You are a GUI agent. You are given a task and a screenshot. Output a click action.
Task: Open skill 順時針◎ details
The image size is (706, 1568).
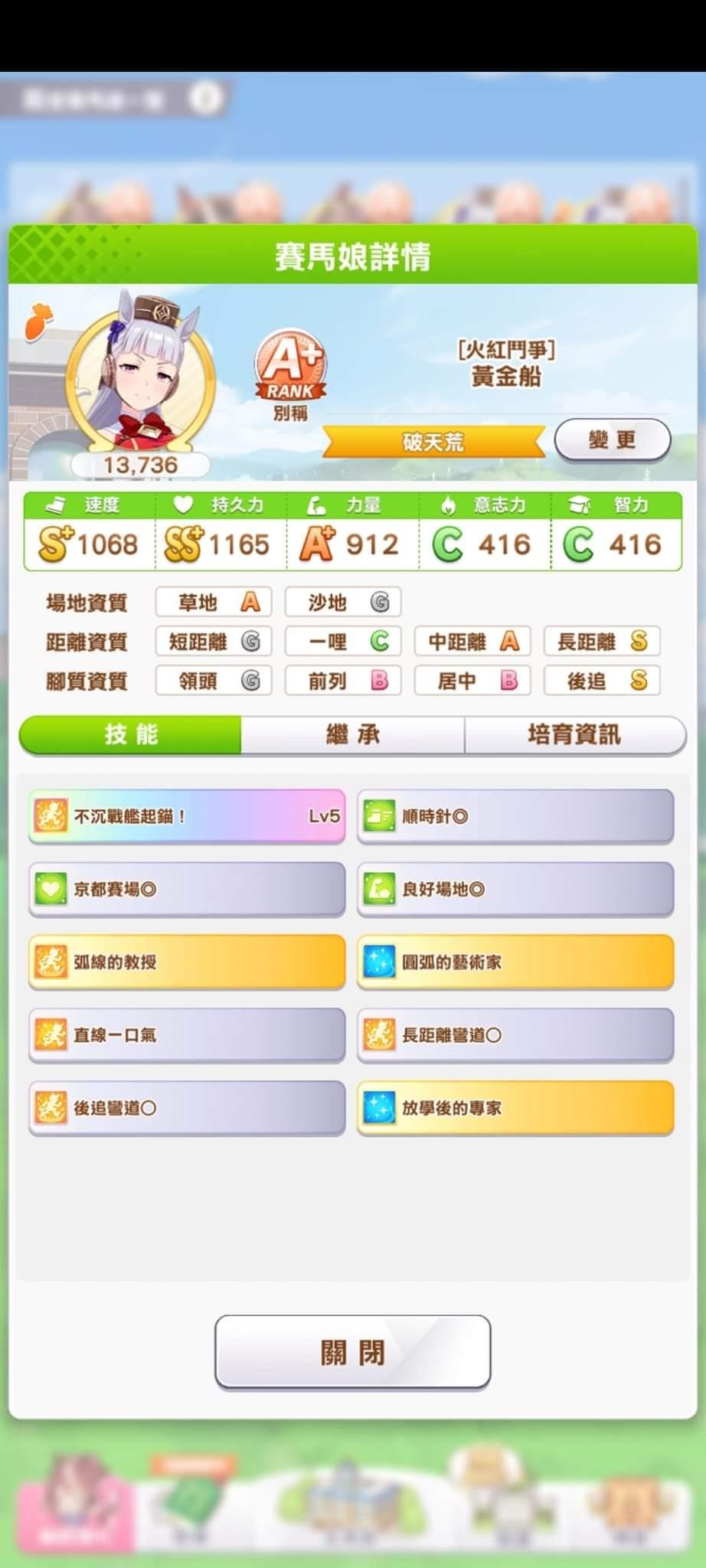coord(515,816)
